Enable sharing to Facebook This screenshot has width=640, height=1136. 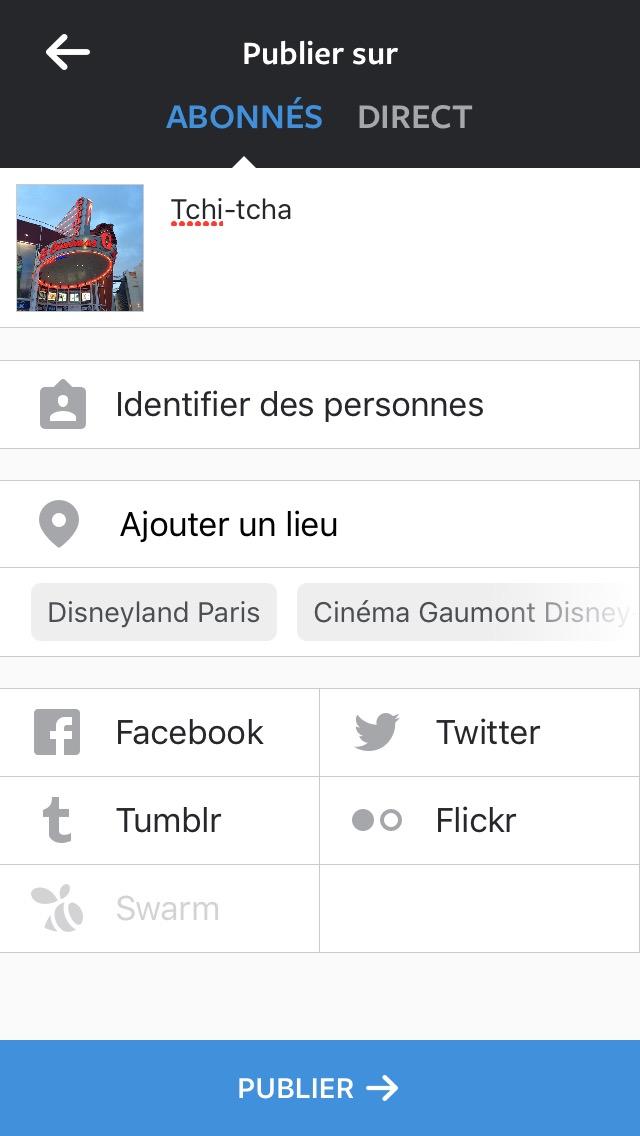coord(159,732)
